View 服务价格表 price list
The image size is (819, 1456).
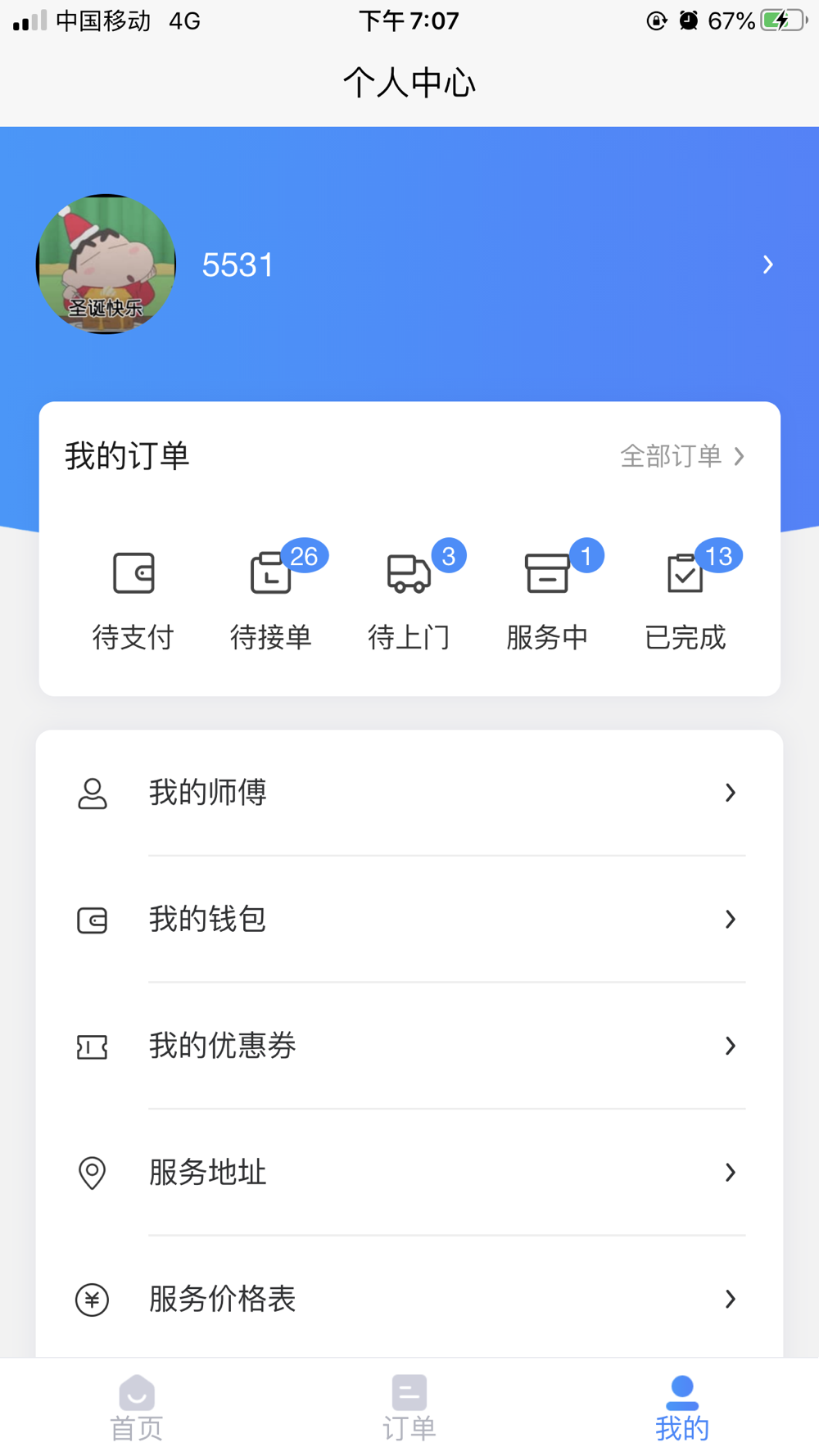pos(408,1299)
